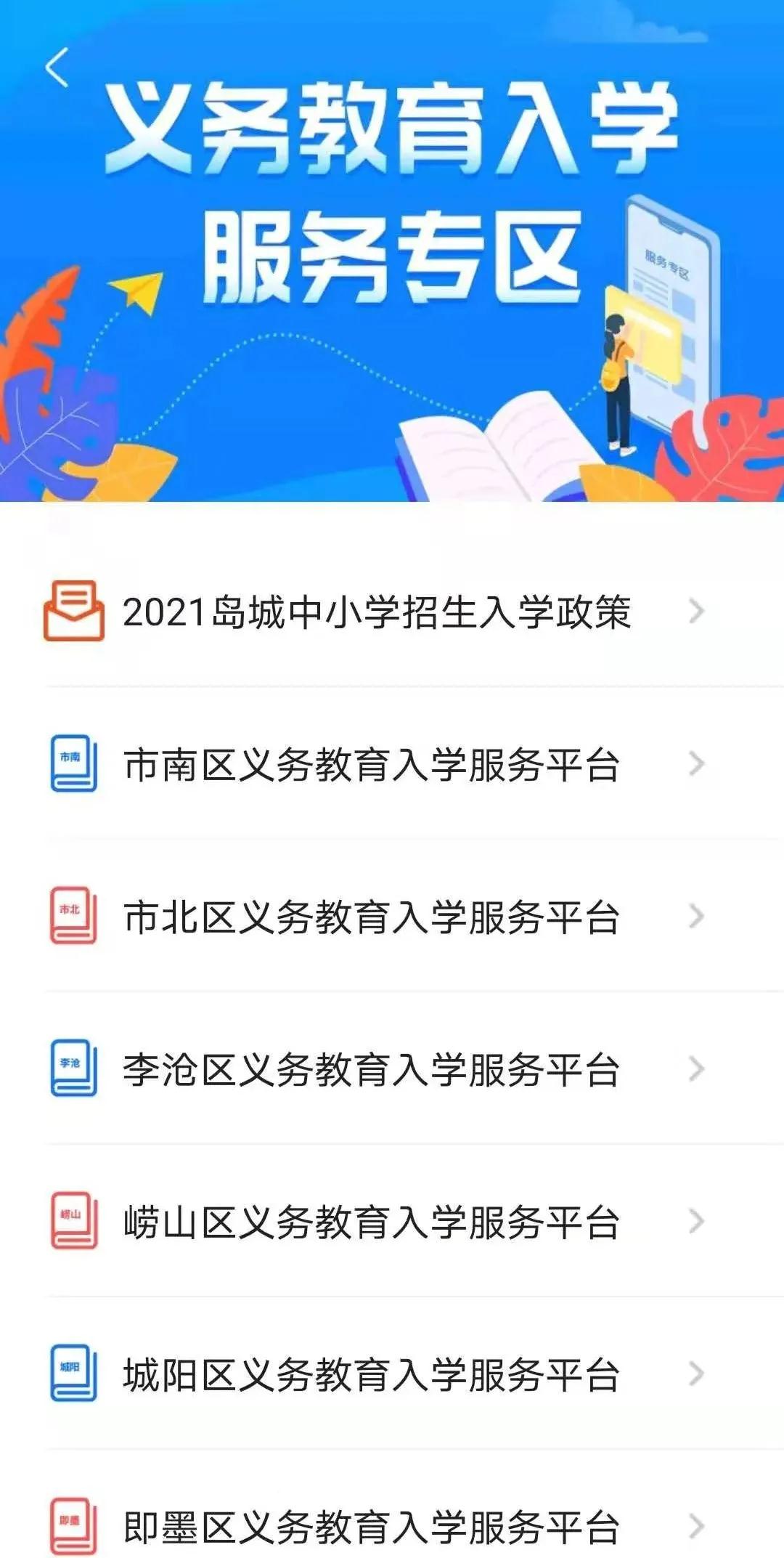Tap the back arrow on the banner
This screenshot has width=784, height=1558.
point(57,65)
